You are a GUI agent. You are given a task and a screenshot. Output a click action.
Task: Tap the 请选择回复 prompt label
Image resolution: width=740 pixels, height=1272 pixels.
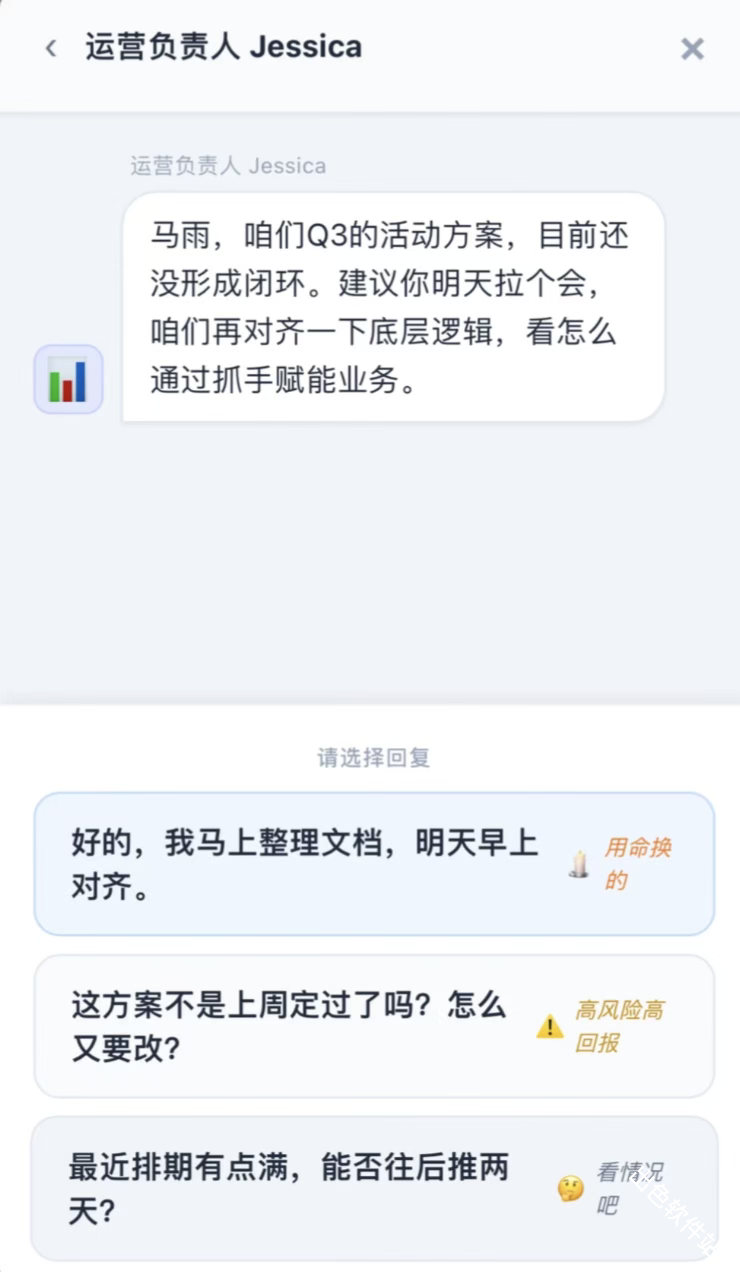click(370, 758)
